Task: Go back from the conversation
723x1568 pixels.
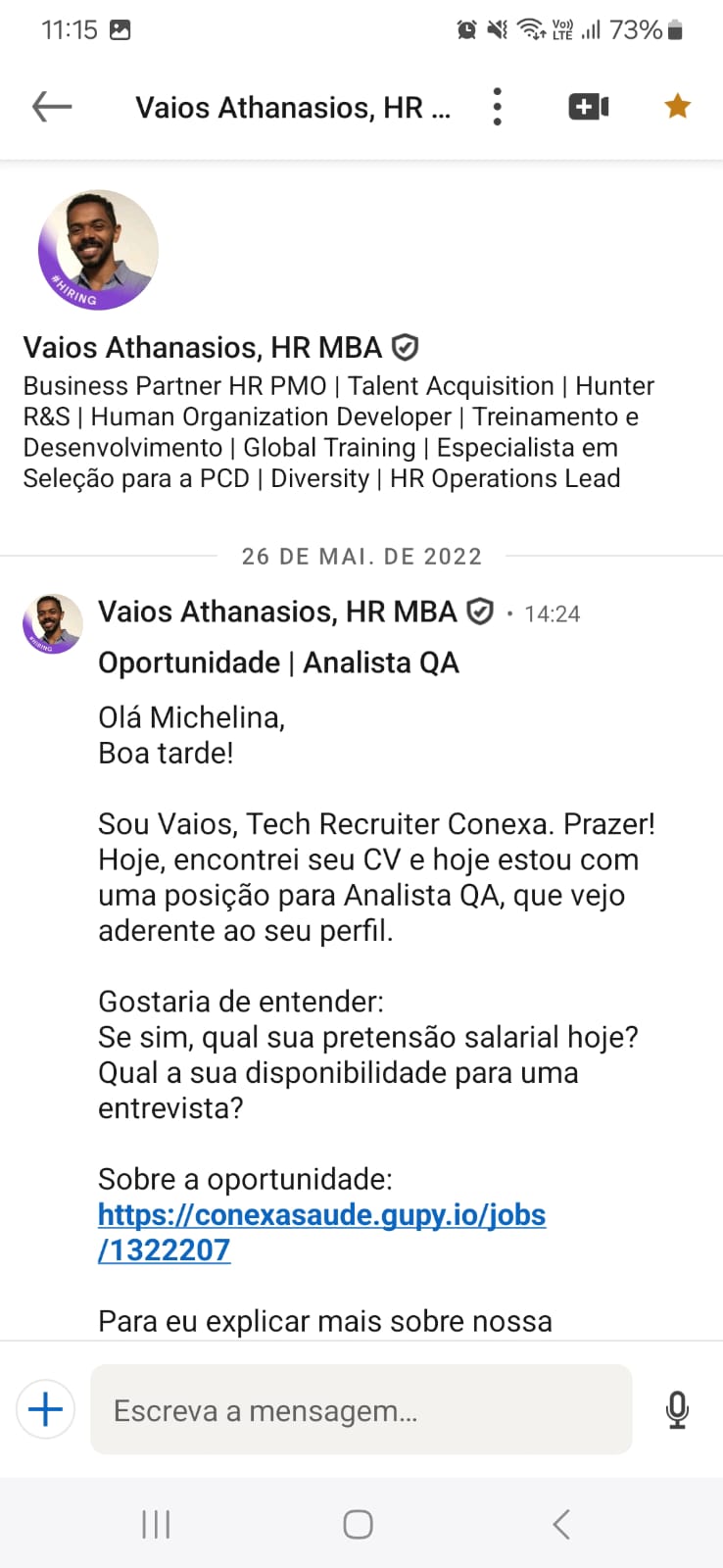Action: point(52,106)
